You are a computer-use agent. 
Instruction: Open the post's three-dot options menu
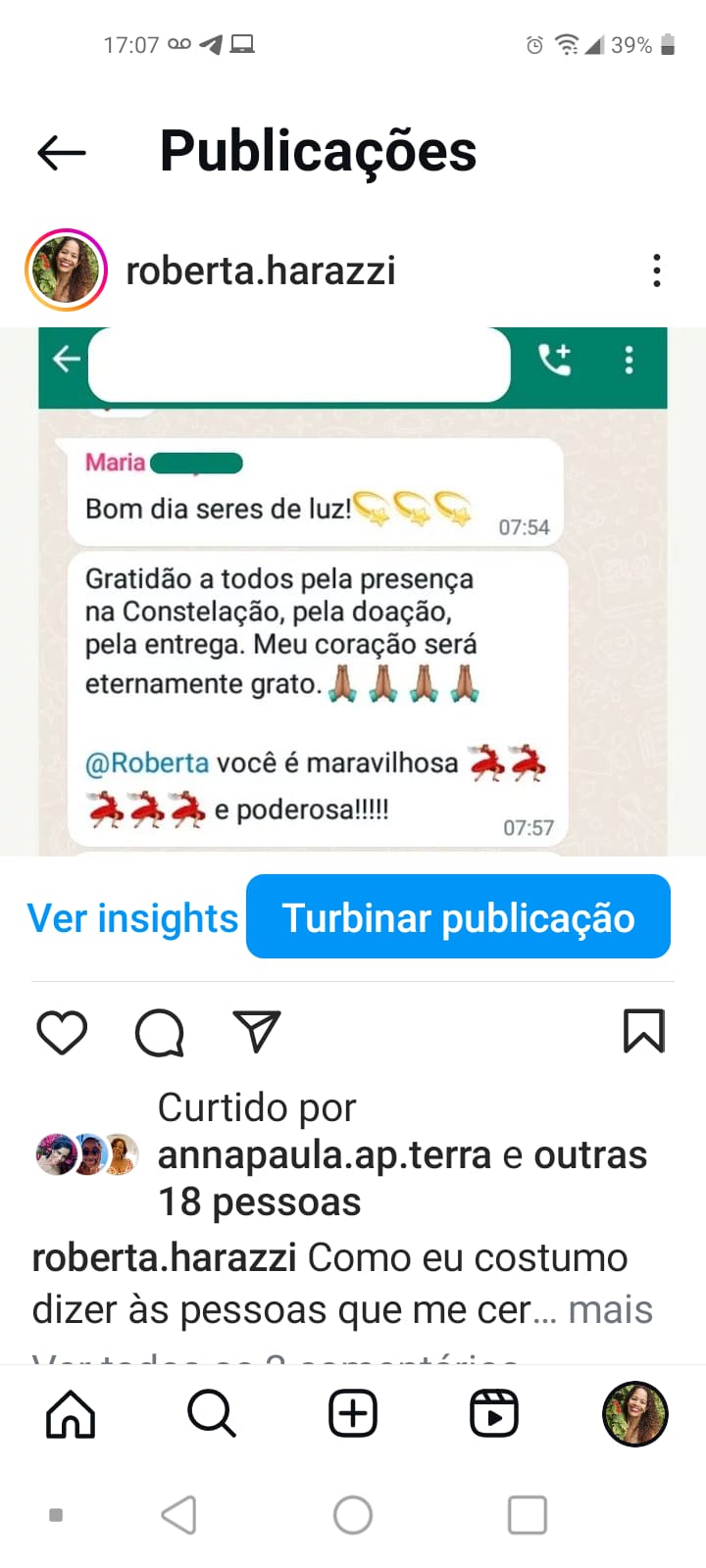click(657, 270)
